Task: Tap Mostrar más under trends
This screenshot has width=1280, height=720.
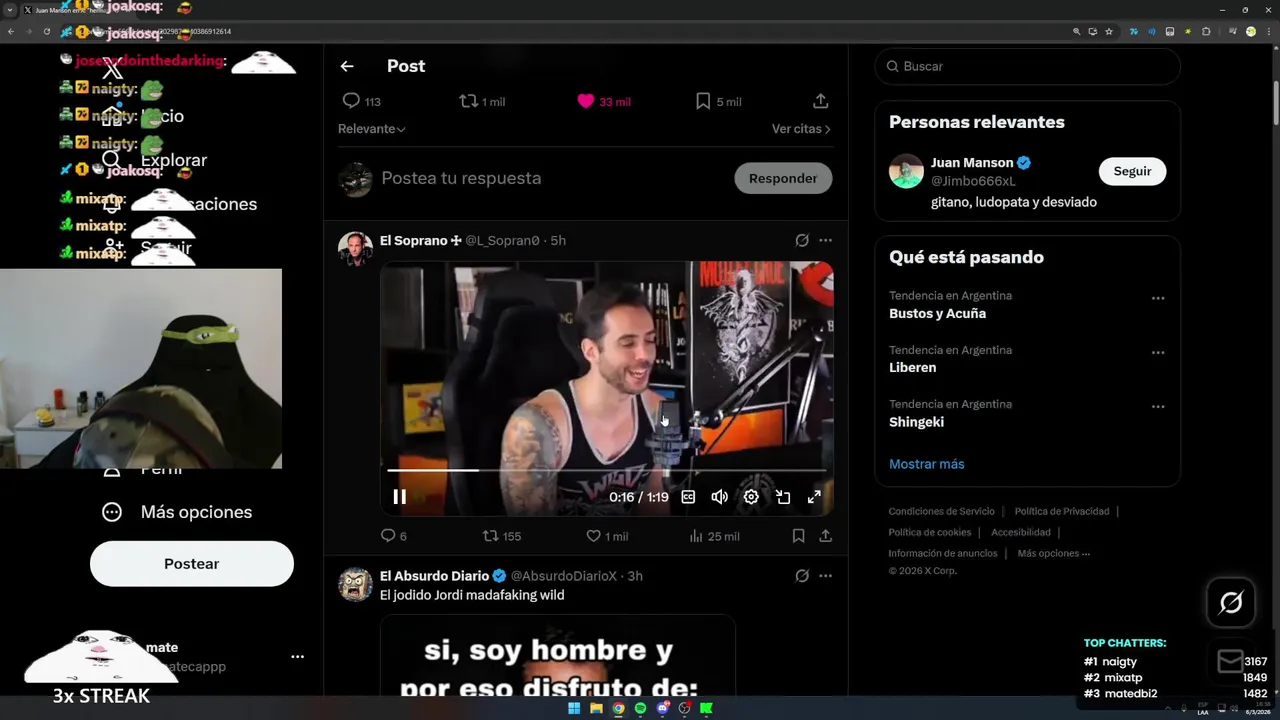Action: 926,464
